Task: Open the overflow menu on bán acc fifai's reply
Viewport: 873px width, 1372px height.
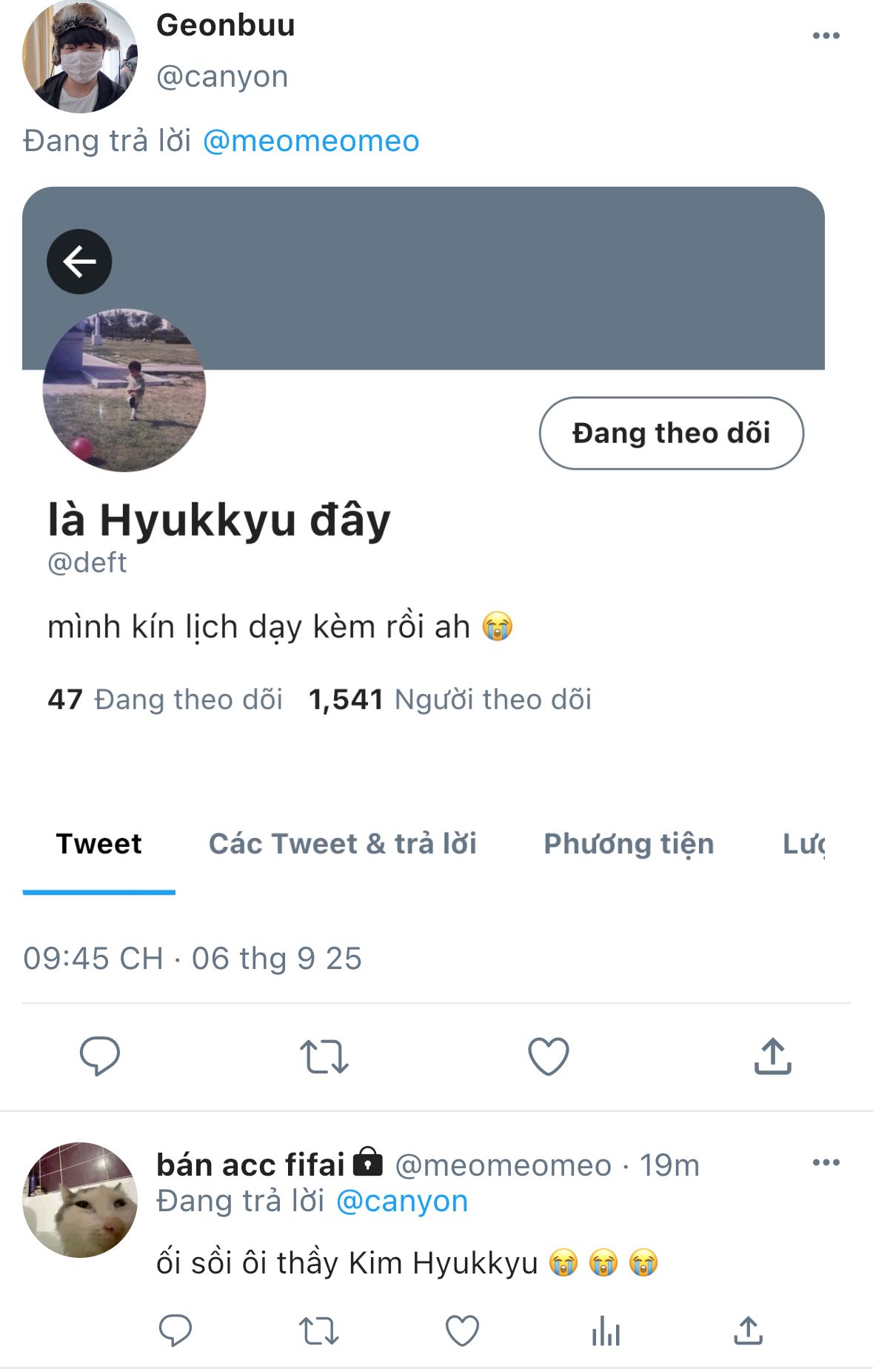Action: click(x=826, y=1162)
